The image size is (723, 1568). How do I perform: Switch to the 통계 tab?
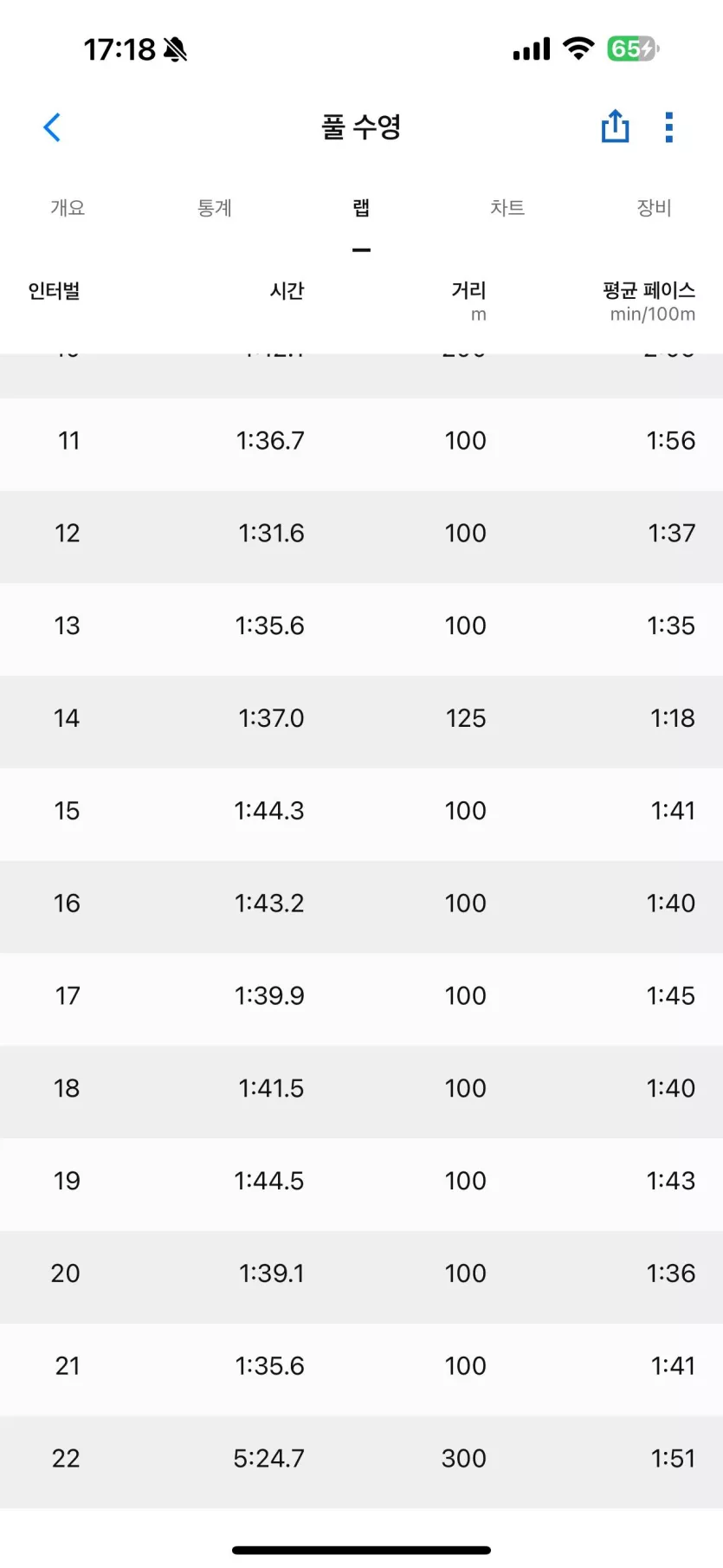click(214, 208)
